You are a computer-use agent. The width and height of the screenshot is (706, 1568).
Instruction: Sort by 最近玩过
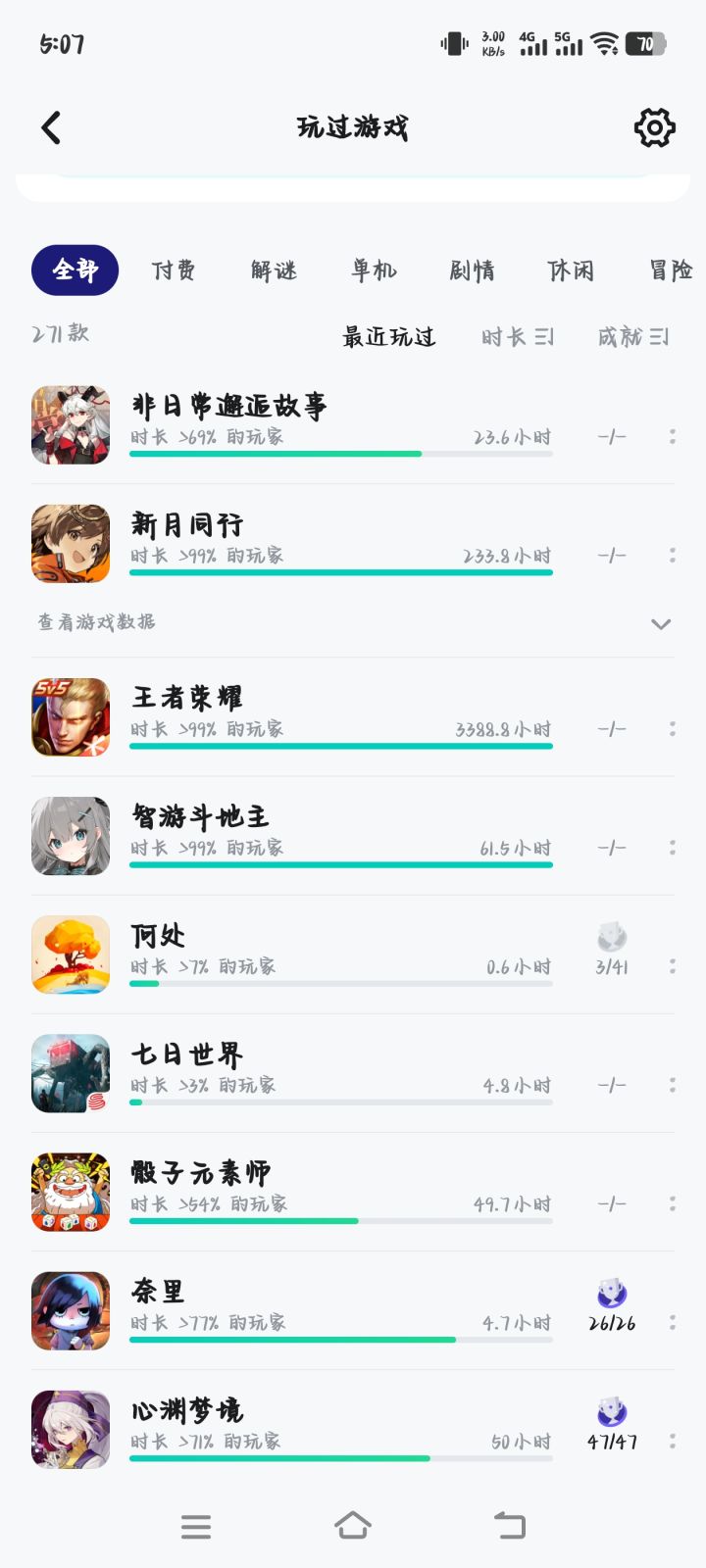click(388, 337)
